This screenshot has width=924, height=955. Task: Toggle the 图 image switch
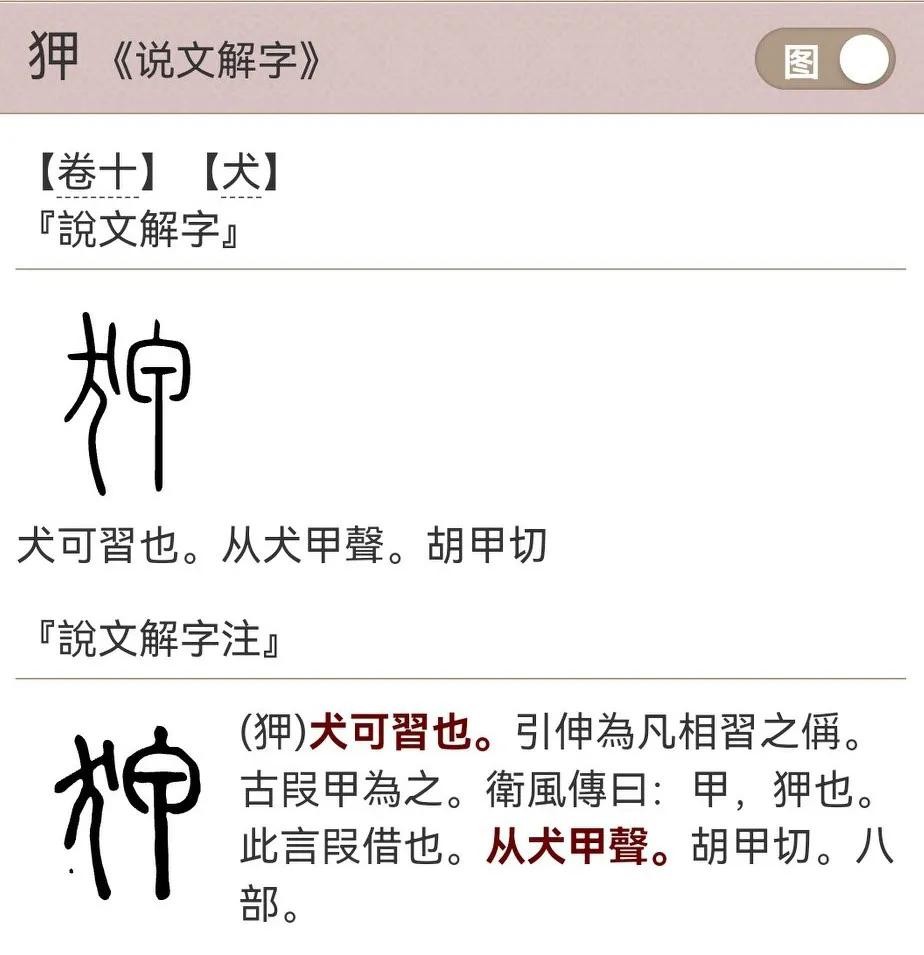tap(824, 61)
